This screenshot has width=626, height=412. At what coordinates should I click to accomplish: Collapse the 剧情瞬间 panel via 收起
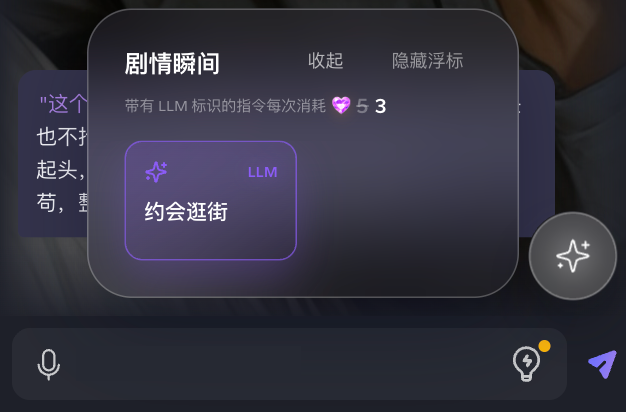point(325,61)
